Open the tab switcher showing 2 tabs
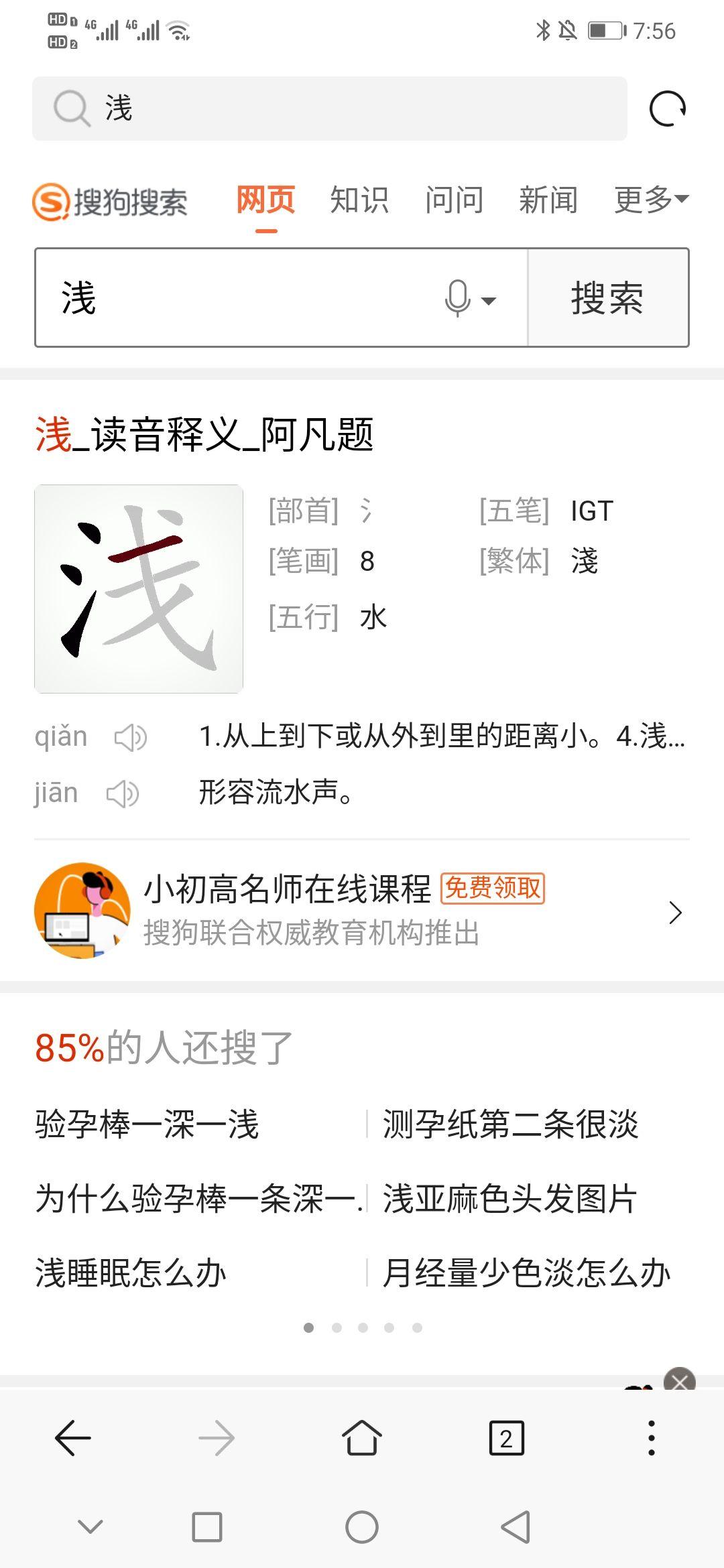 (506, 1438)
